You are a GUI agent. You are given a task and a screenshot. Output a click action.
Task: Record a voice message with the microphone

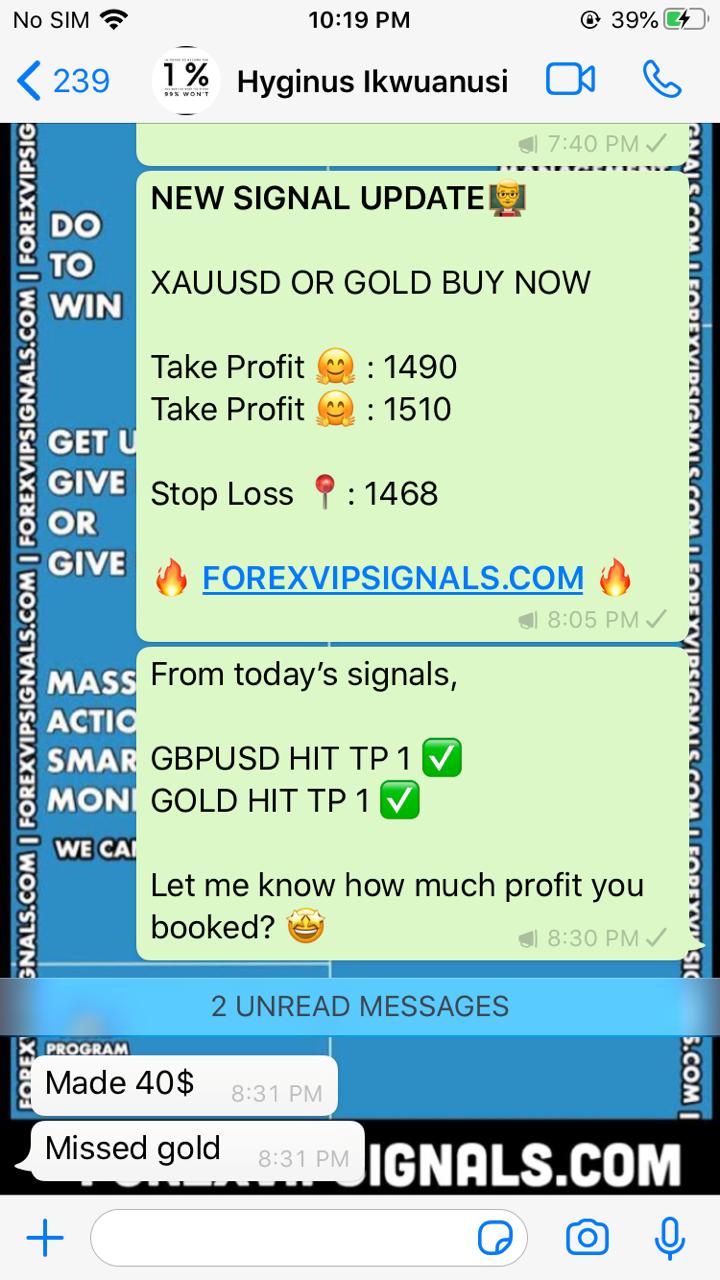(669, 1238)
